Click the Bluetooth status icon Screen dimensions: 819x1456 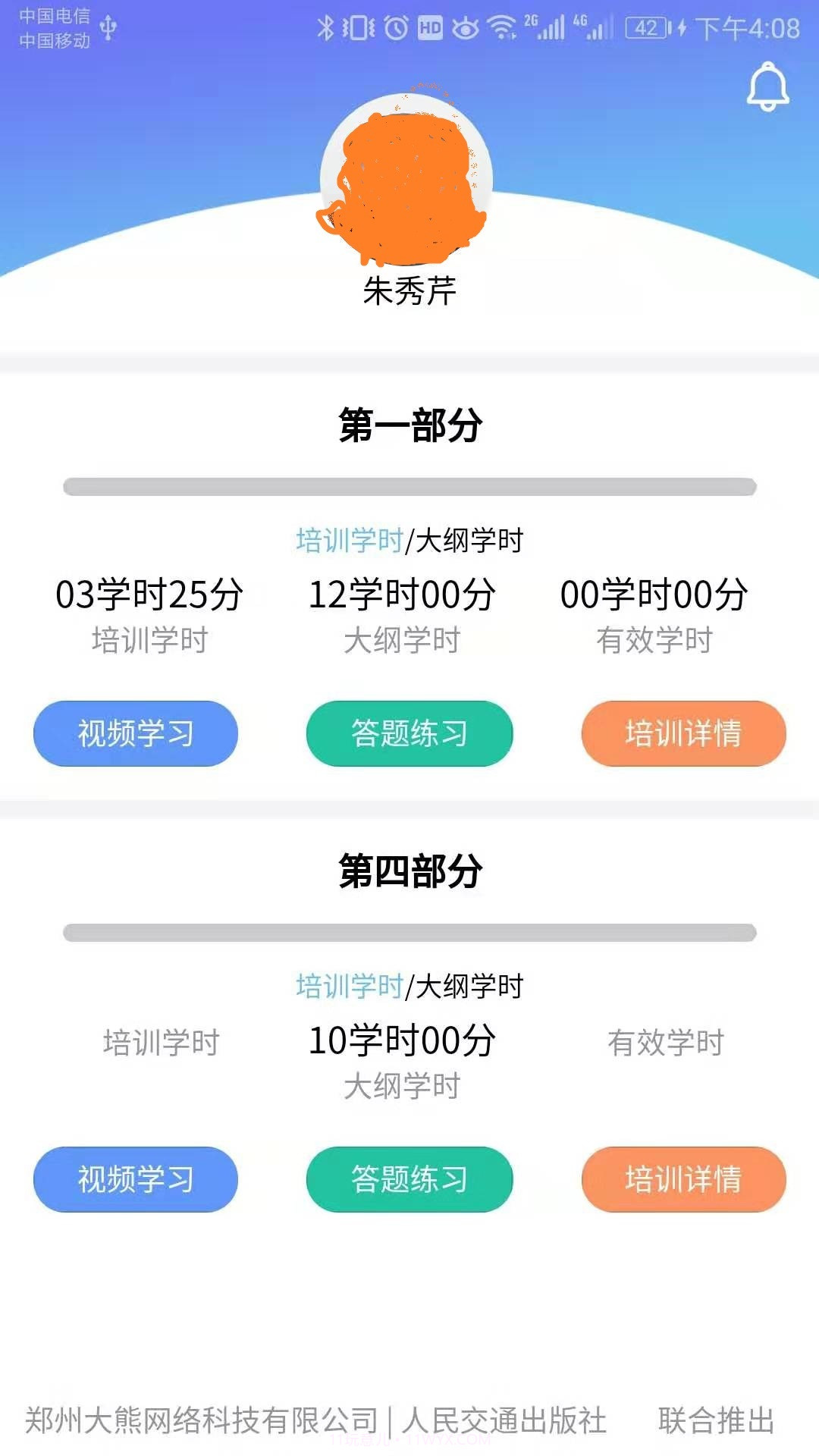tap(325, 25)
